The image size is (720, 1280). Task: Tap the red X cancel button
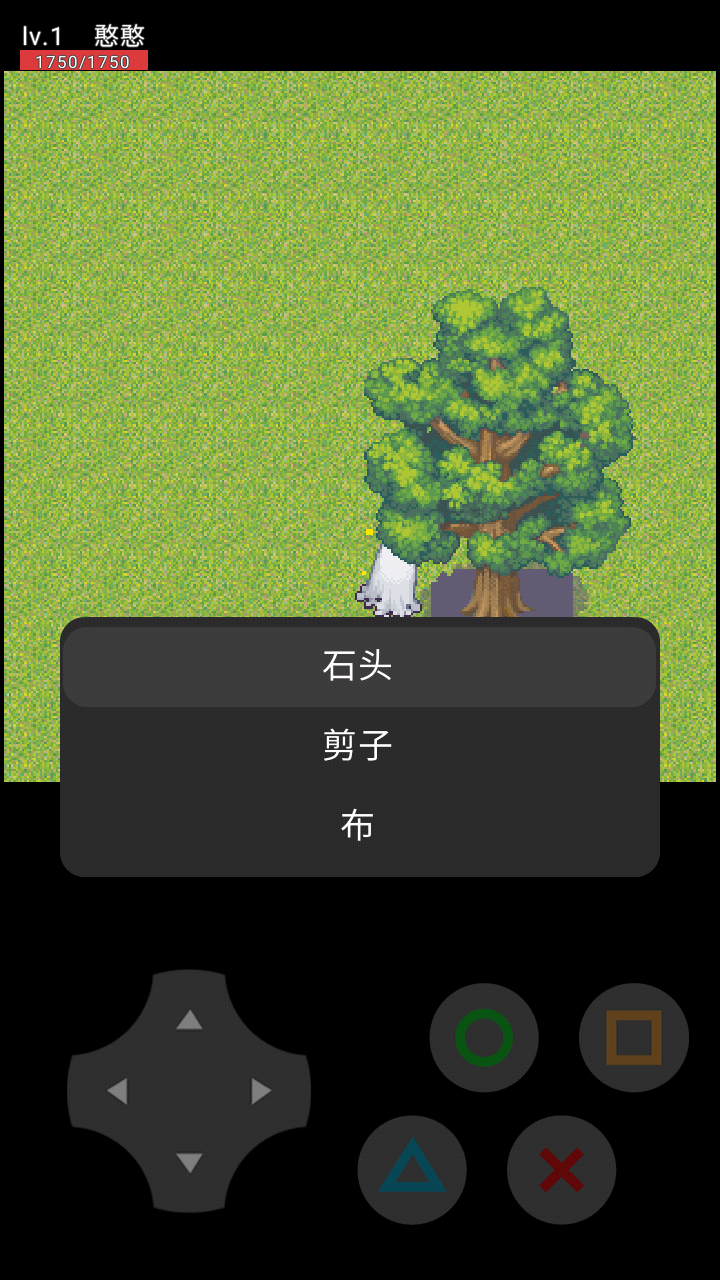[560, 1170]
